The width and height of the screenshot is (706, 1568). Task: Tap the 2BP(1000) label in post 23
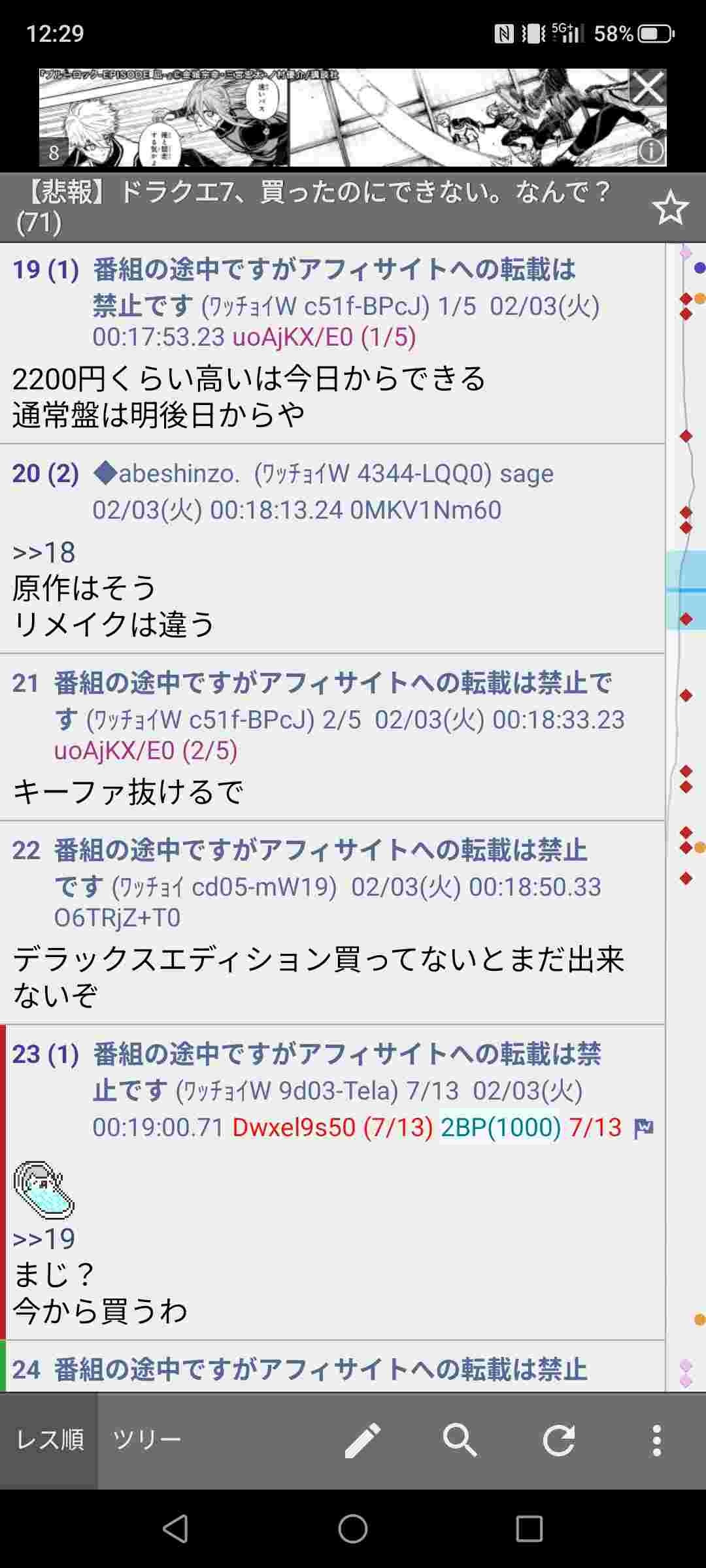pos(501,1127)
